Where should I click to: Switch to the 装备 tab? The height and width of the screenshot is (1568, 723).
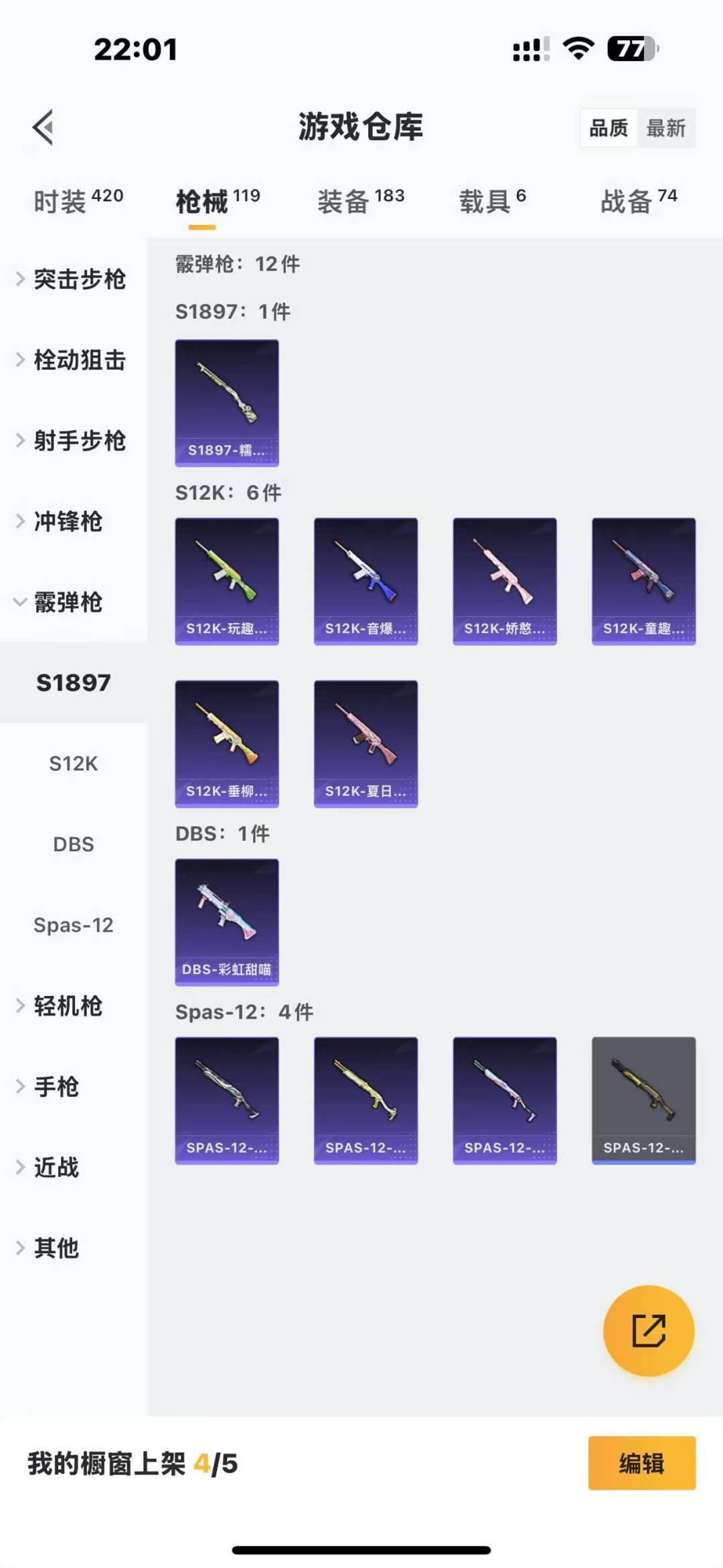(361, 200)
